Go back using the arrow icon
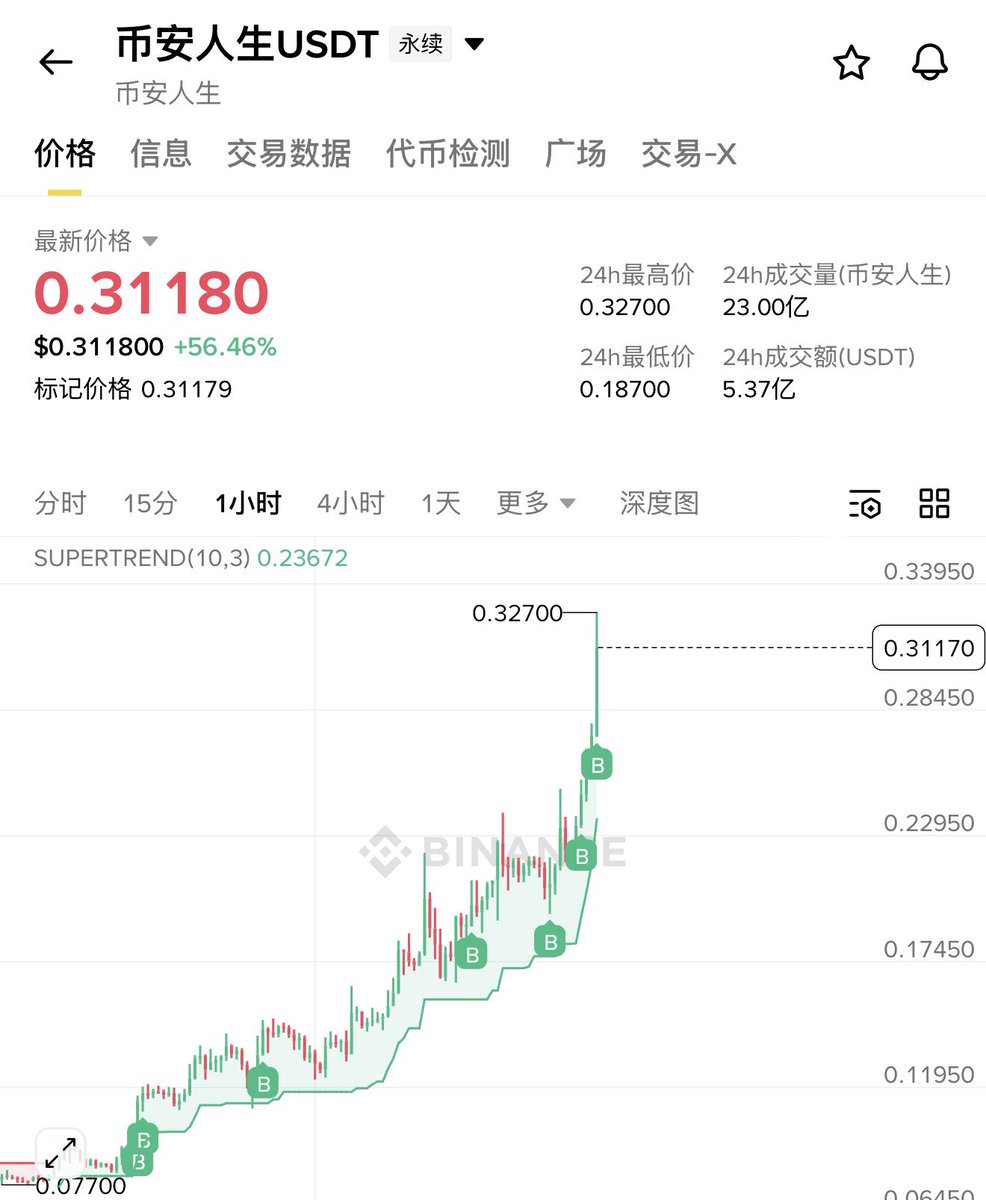 coord(56,63)
